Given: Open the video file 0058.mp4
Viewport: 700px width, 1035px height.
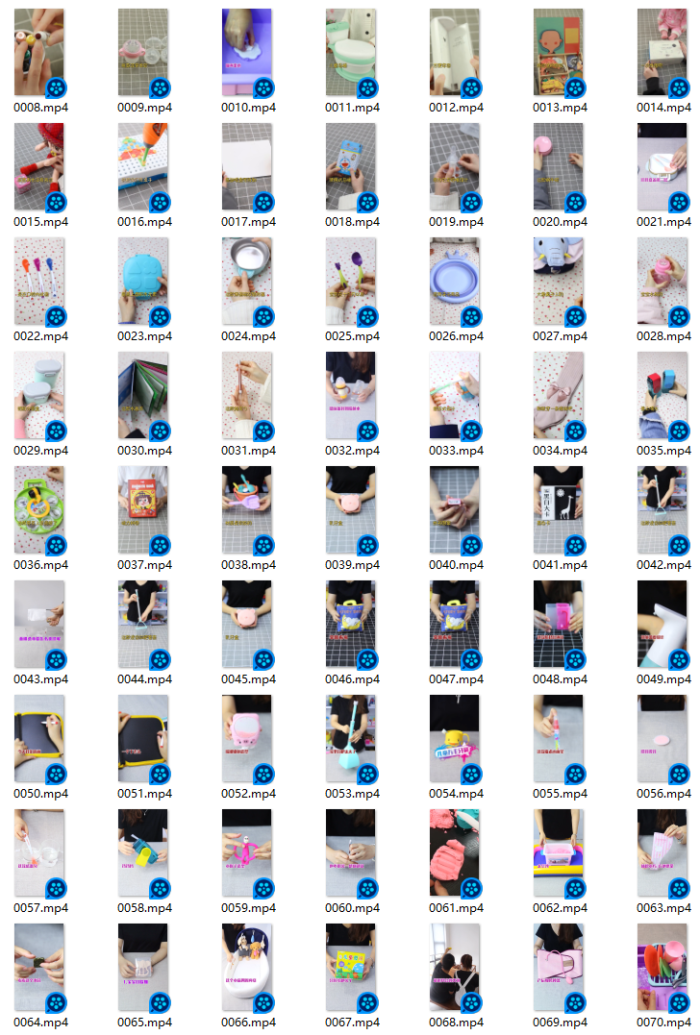Looking at the screenshot, I should point(143,853).
